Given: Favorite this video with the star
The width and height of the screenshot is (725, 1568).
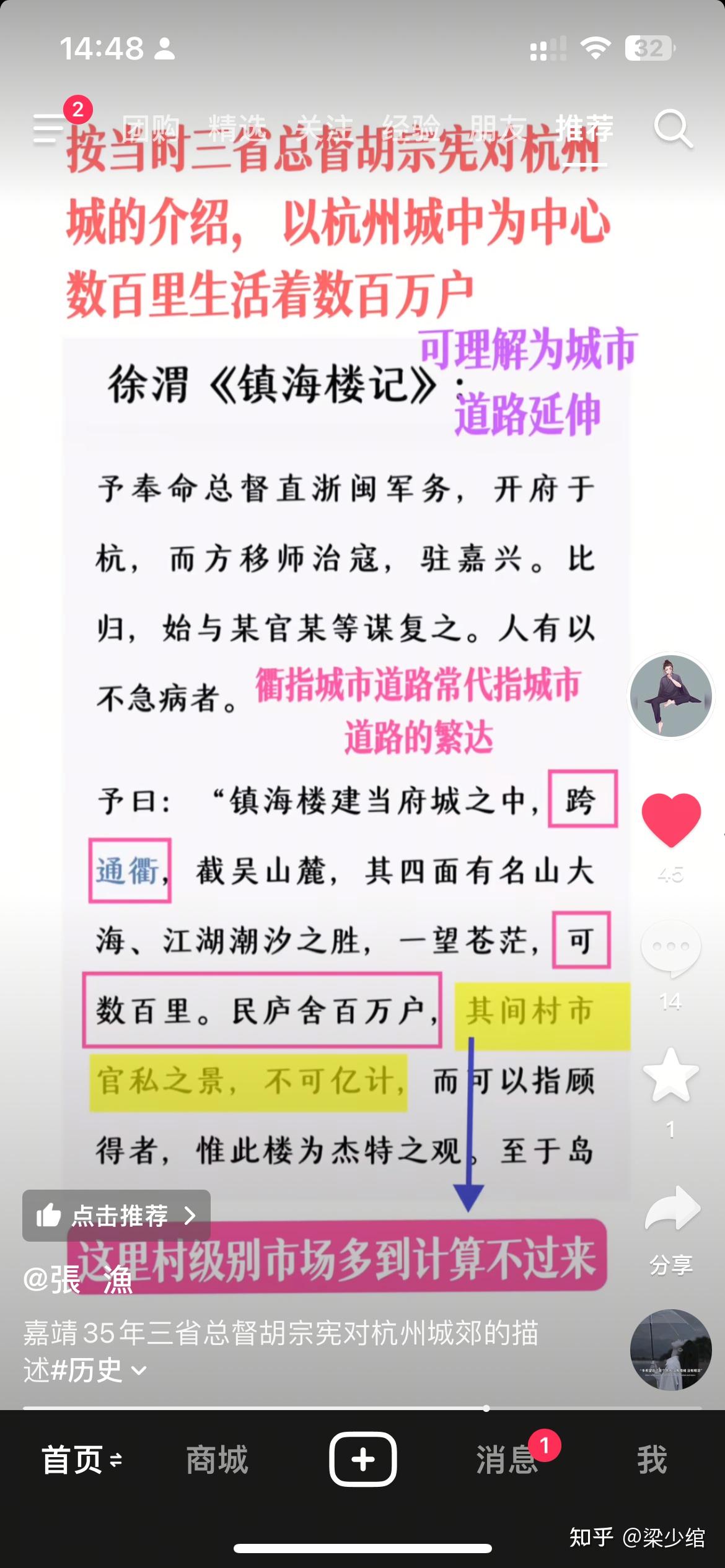Looking at the screenshot, I should [670, 1076].
